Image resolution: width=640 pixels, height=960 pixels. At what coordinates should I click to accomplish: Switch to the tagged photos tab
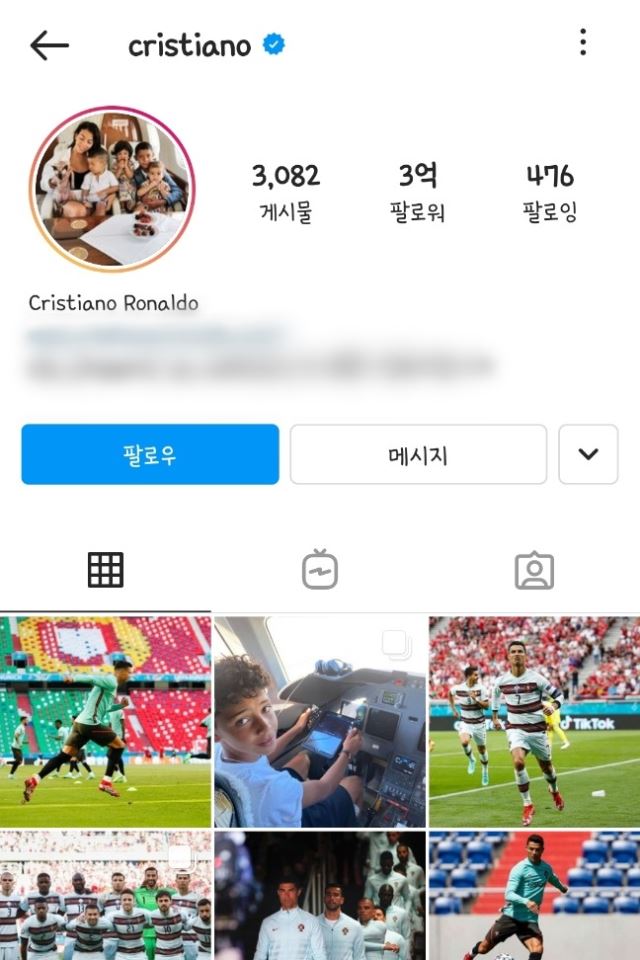coord(534,569)
